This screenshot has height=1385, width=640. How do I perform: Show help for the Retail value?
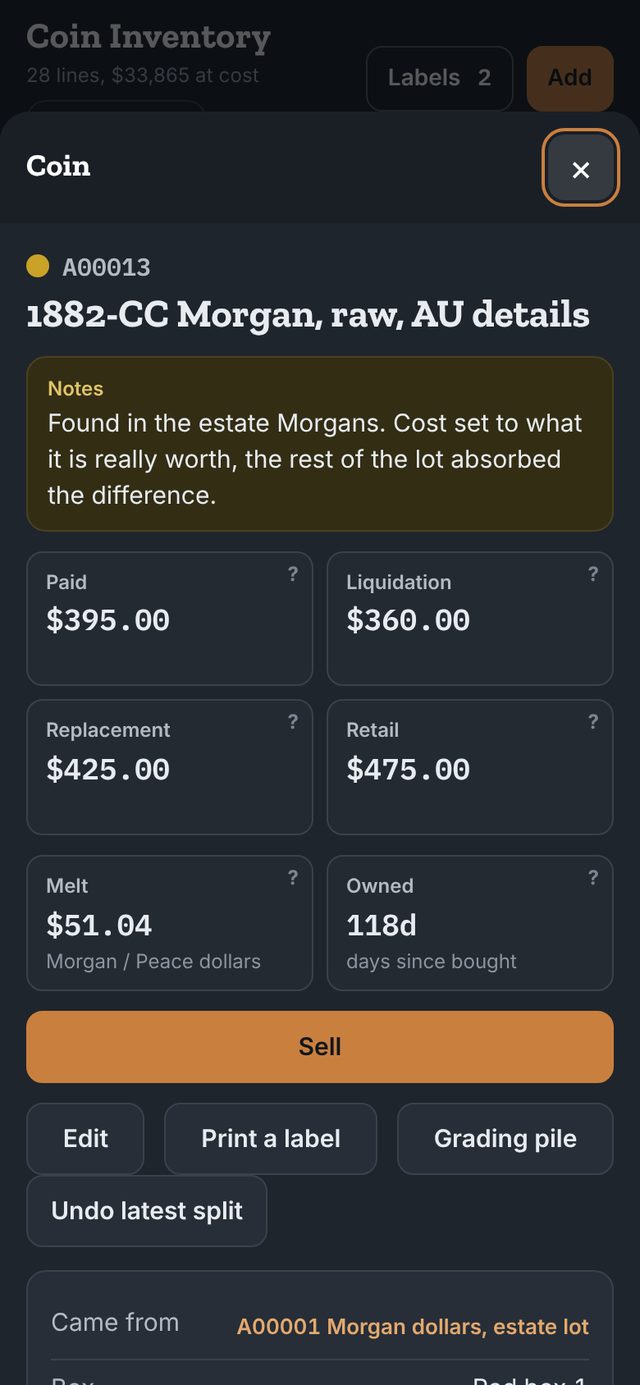coord(593,722)
